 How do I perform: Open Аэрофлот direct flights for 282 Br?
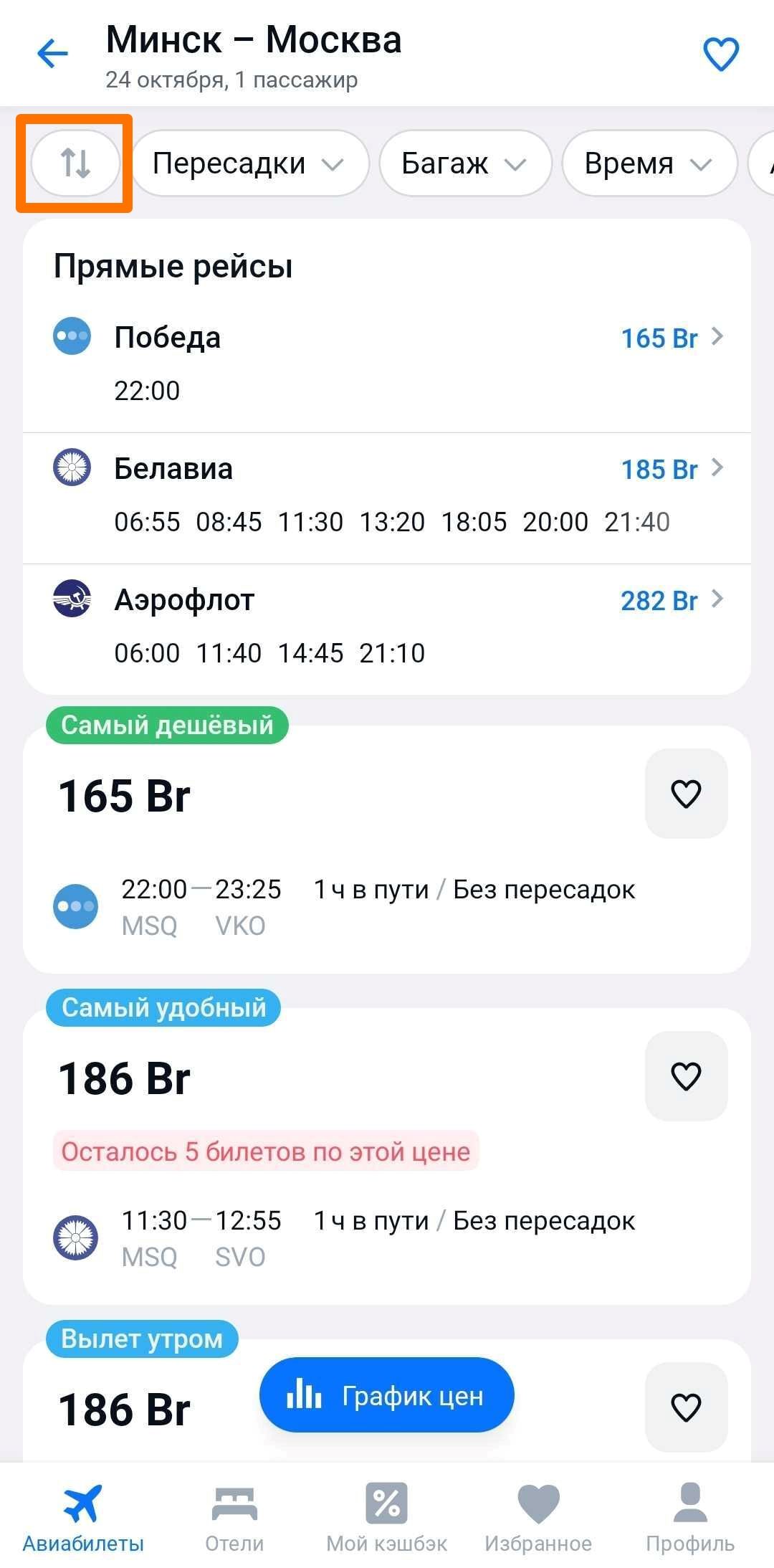[x=387, y=629]
